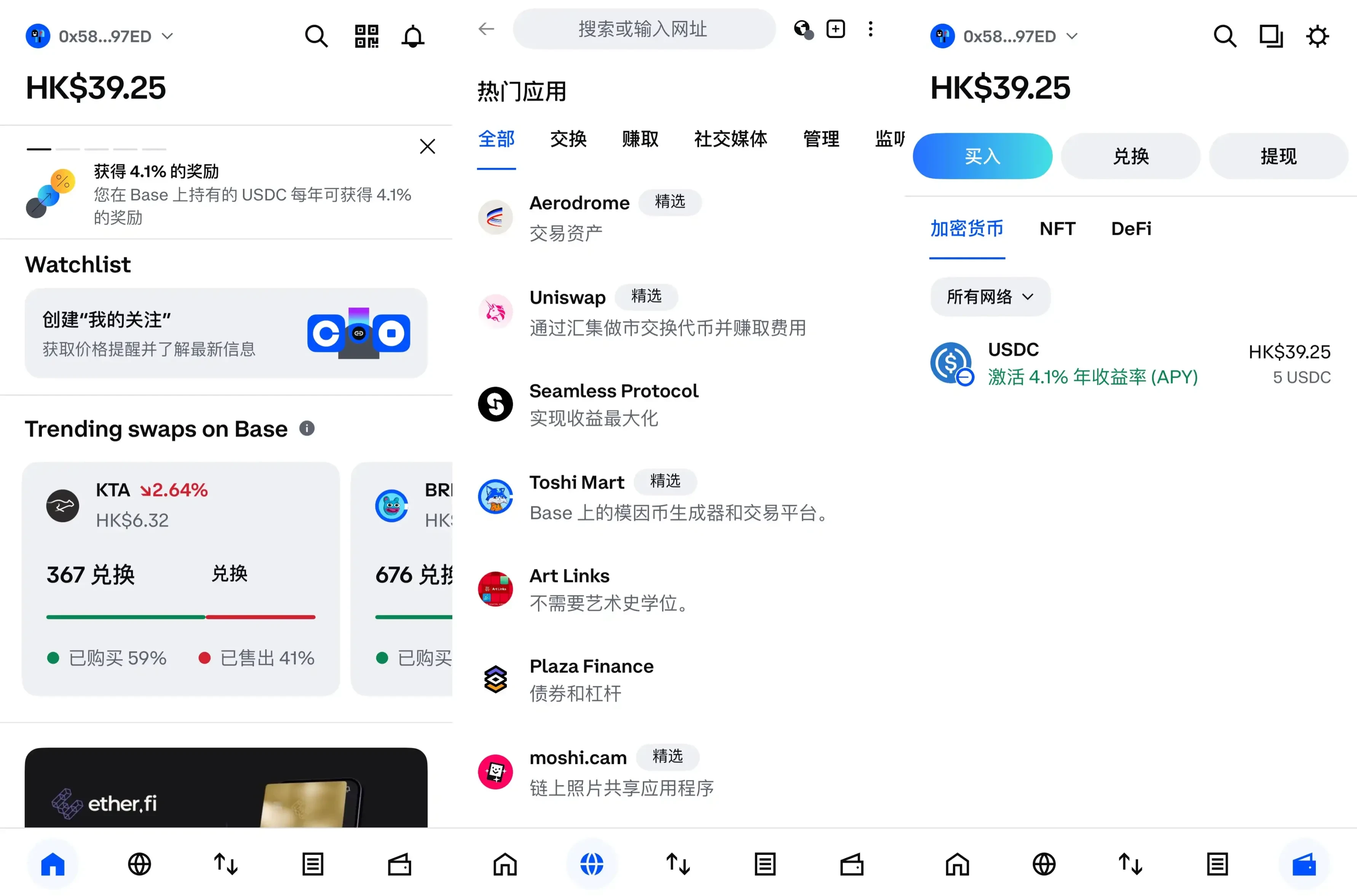
Task: Select the 社交媒体 category tab
Action: pos(730,139)
